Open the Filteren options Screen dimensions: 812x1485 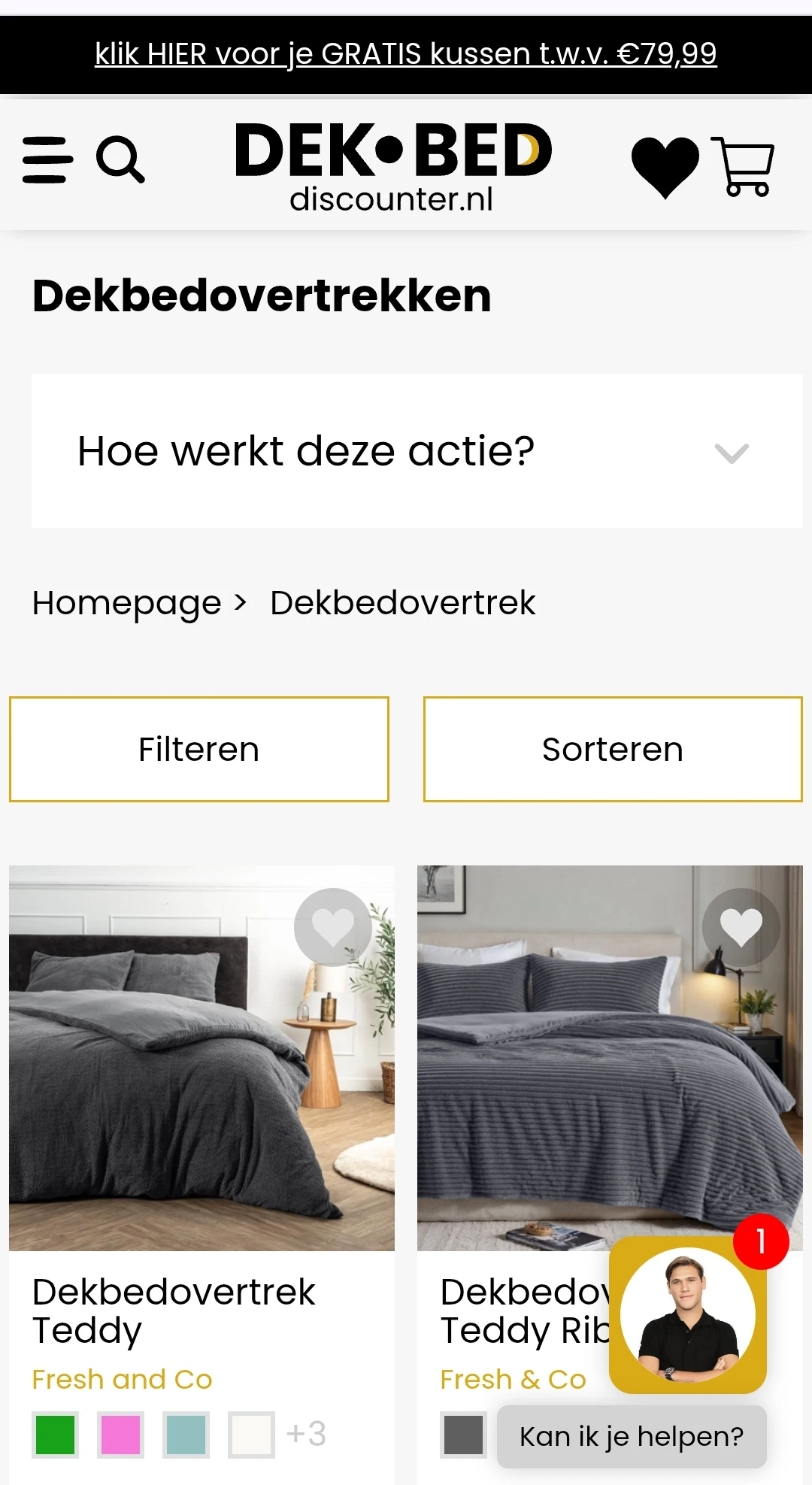(199, 749)
